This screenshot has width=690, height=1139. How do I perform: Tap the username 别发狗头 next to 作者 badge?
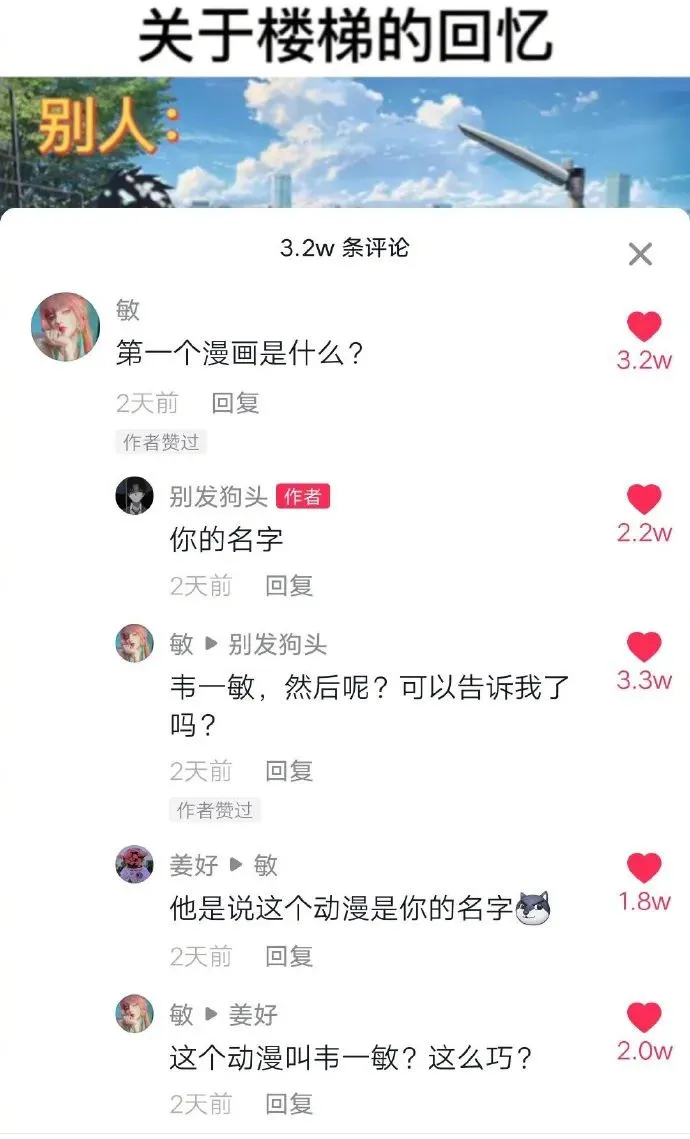[218, 496]
